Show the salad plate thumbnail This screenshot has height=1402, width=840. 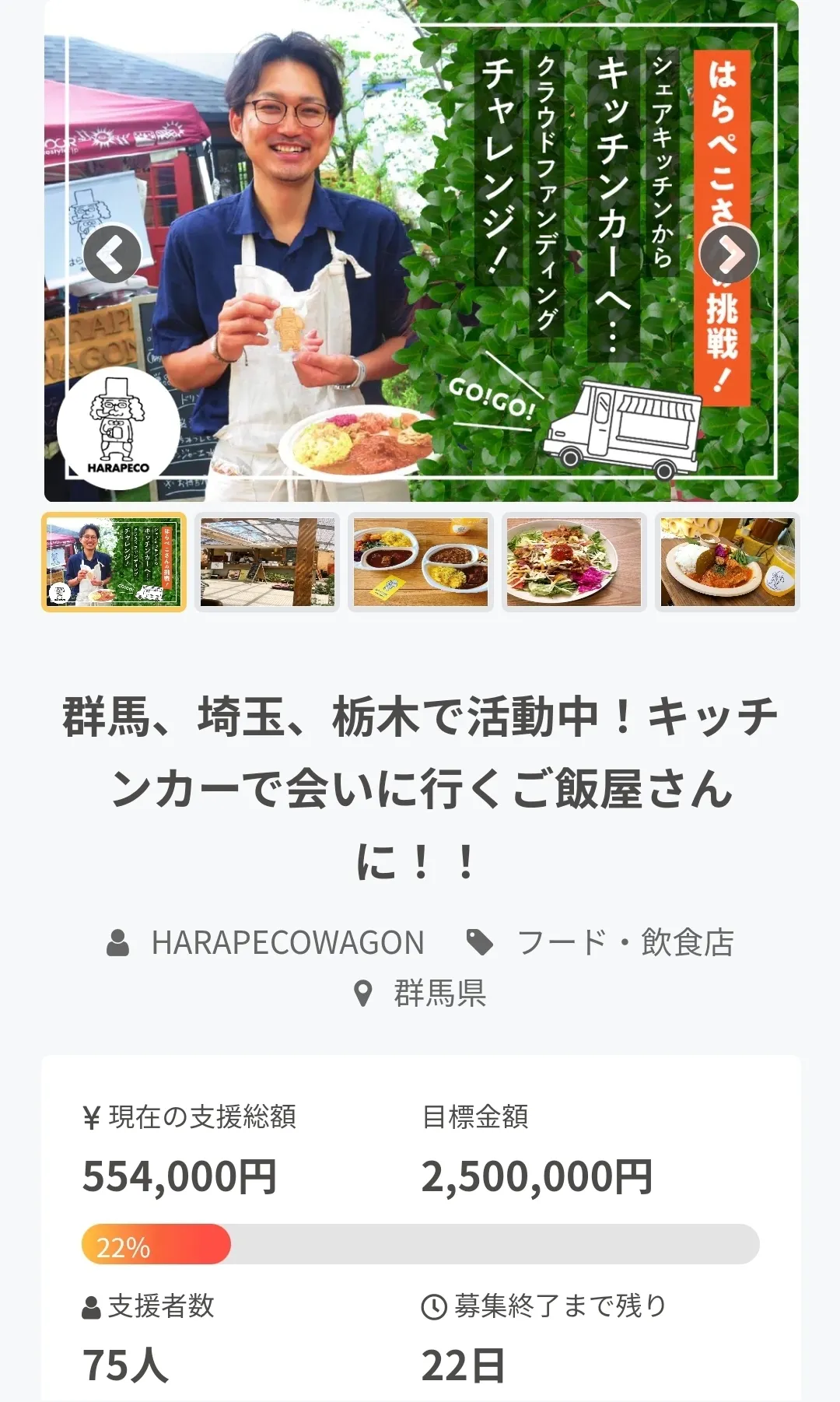(574, 562)
